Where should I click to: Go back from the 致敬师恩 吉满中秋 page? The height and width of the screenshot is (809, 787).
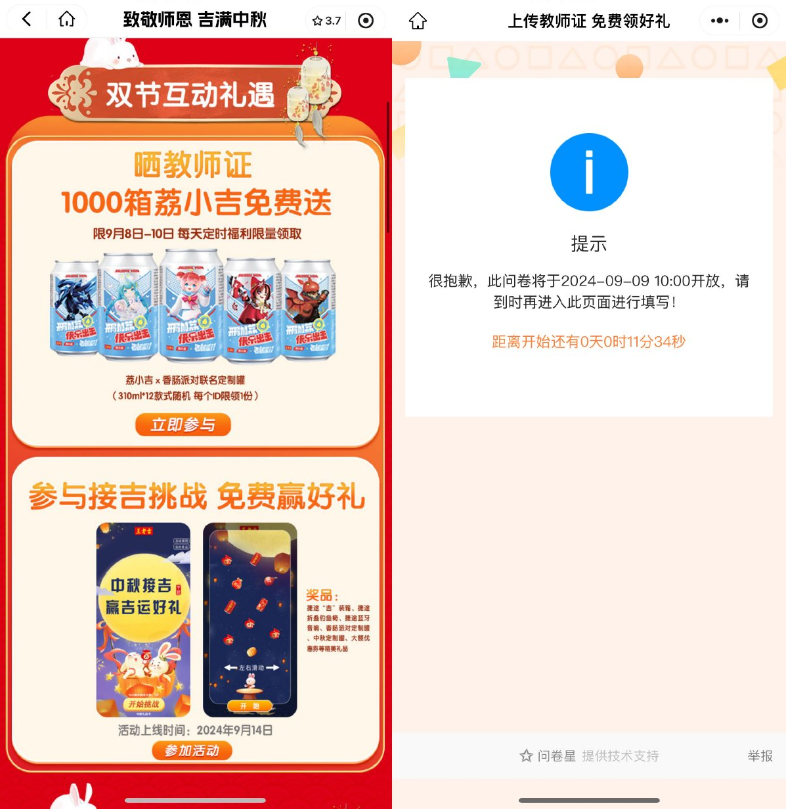click(x=27, y=20)
